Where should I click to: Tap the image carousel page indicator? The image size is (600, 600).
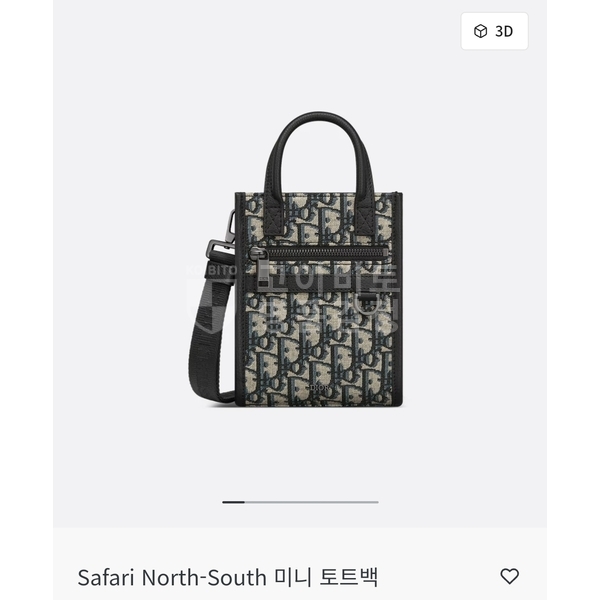[300, 501]
